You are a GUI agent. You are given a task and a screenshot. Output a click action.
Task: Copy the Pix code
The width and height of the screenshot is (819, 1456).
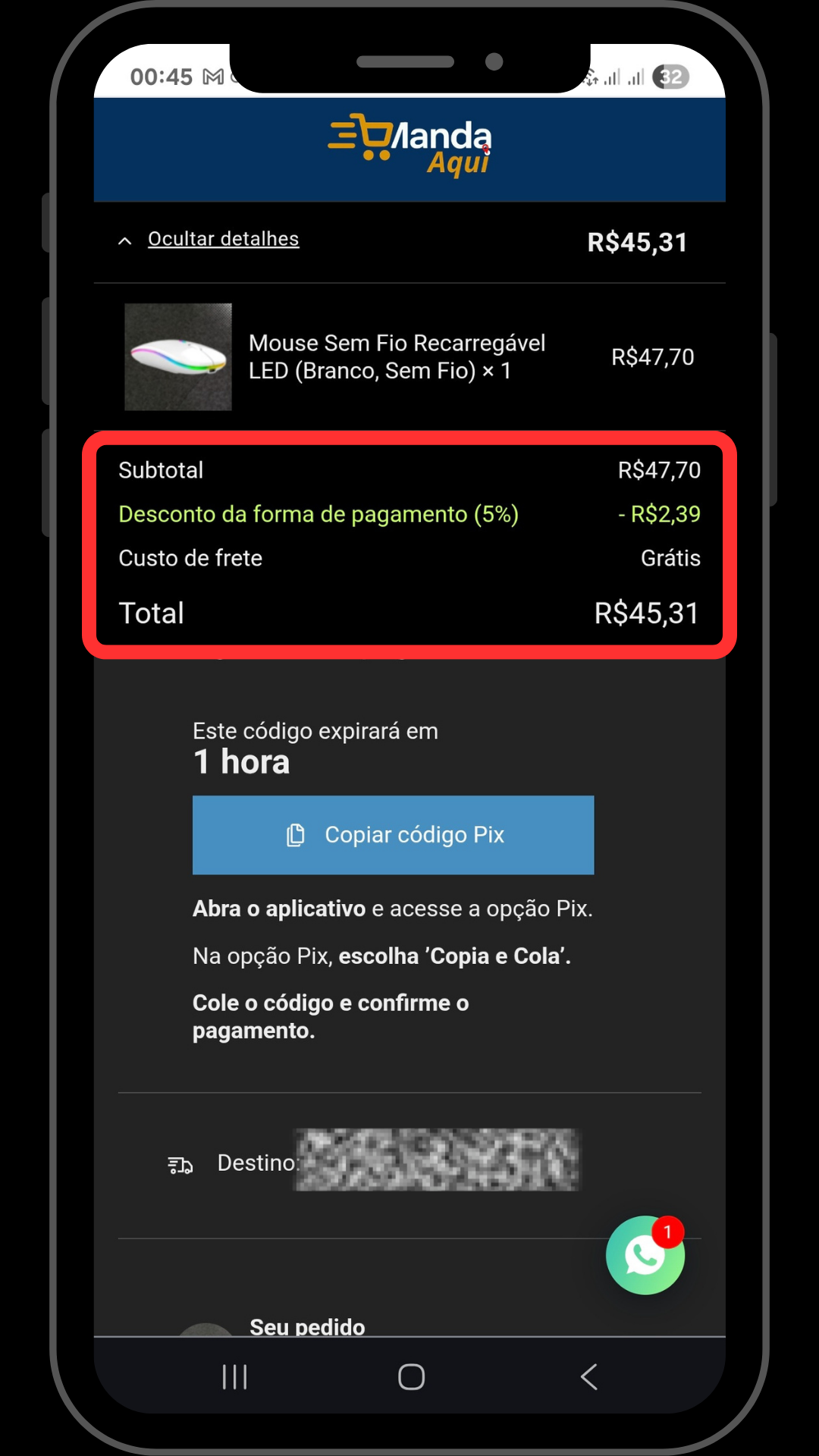pos(393,835)
